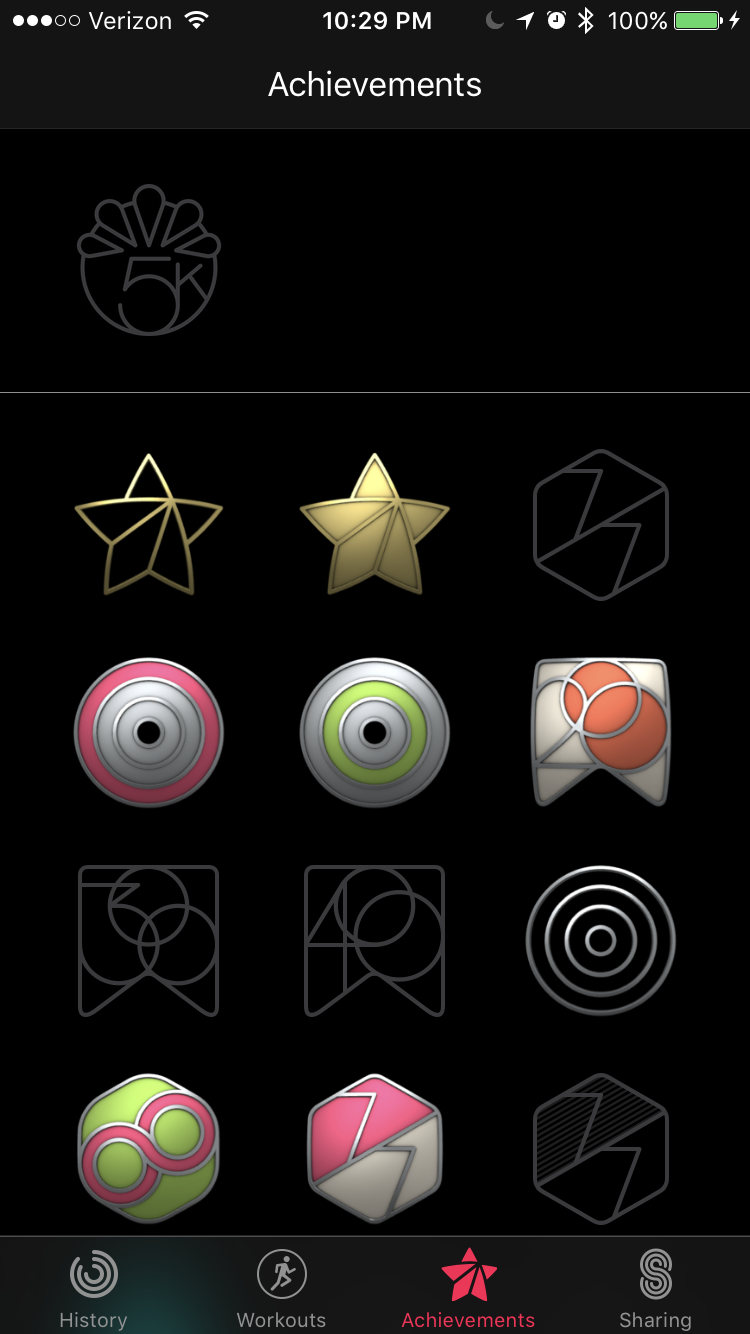Open the outlined gold star badge
Screen dimensions: 750x1334
click(x=149, y=527)
